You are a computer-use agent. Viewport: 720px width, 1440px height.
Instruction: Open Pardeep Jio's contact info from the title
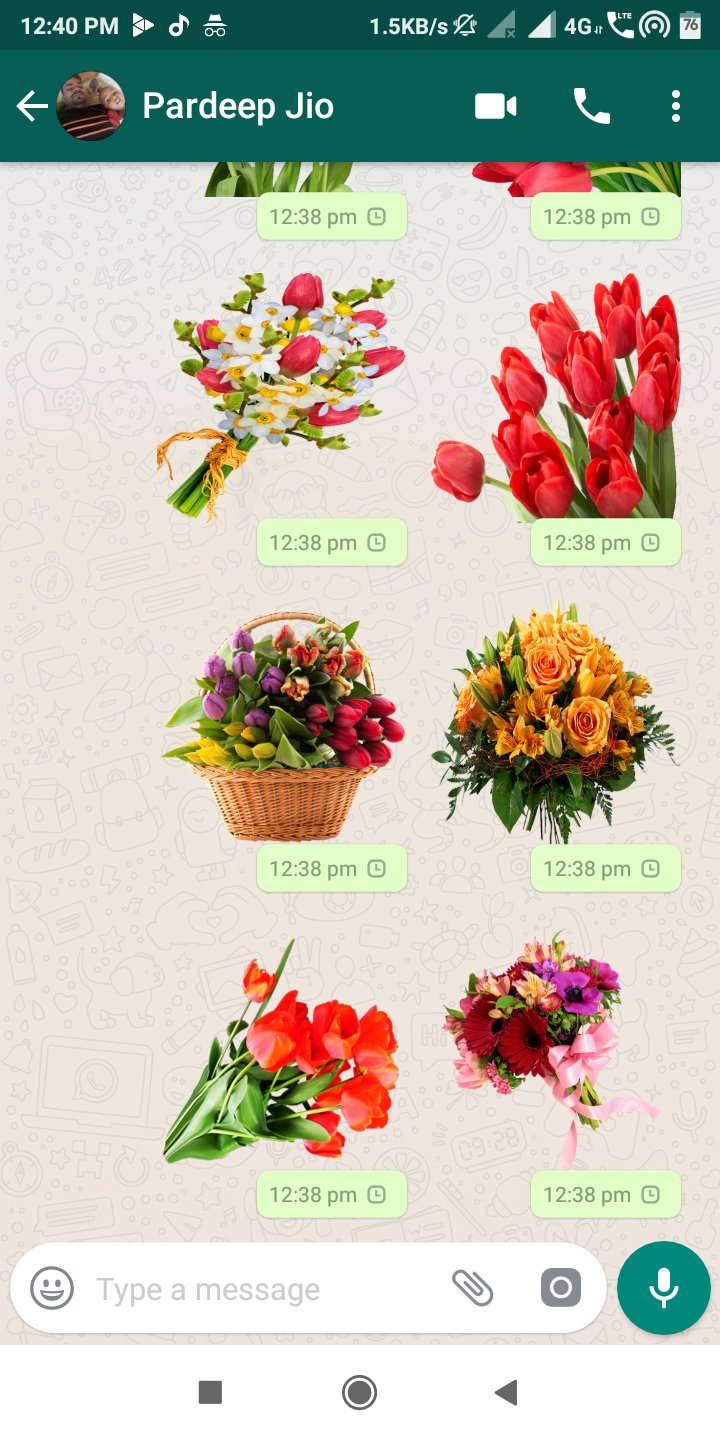click(x=237, y=106)
